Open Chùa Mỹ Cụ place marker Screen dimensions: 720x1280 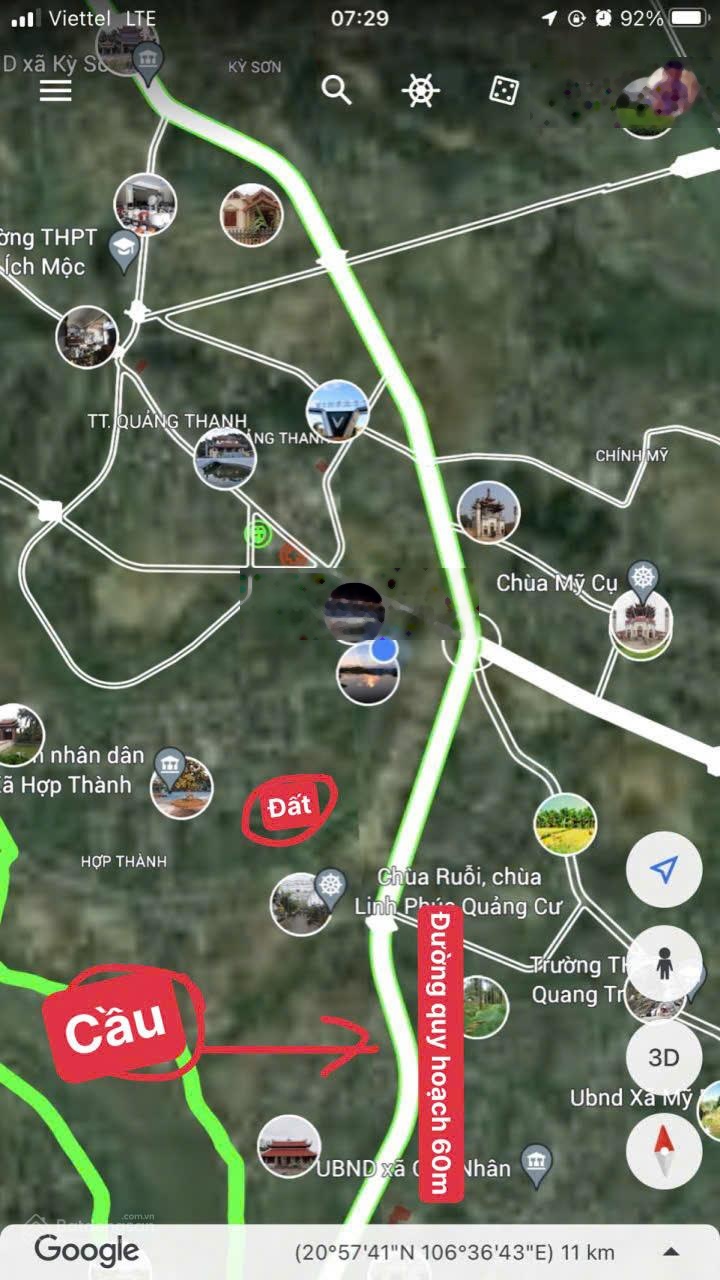point(643,578)
